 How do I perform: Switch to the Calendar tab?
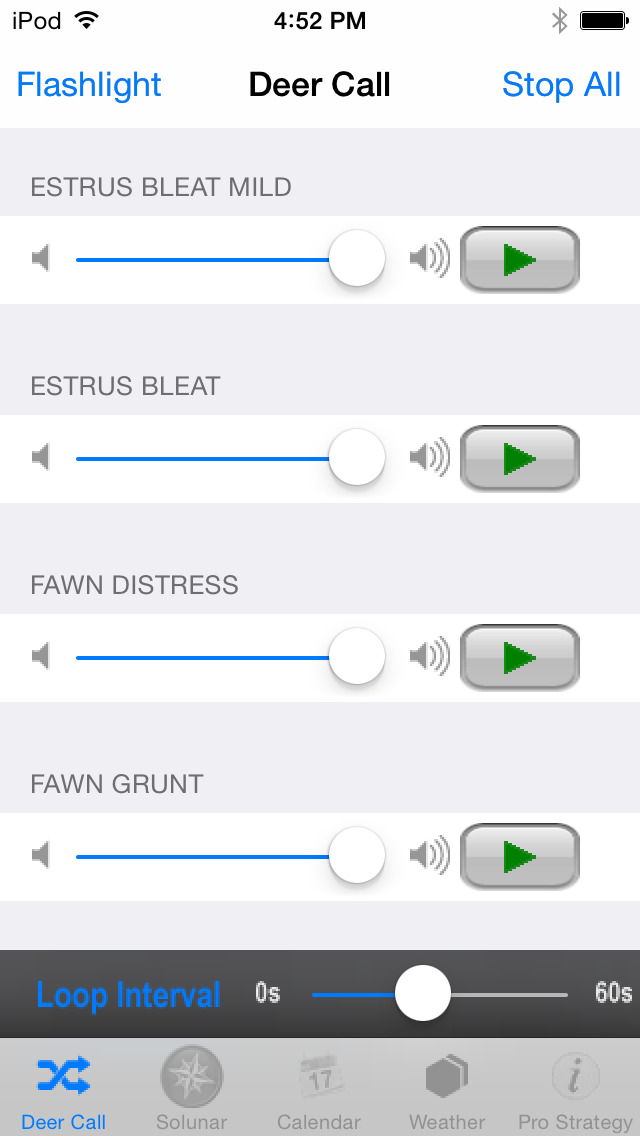click(319, 1087)
